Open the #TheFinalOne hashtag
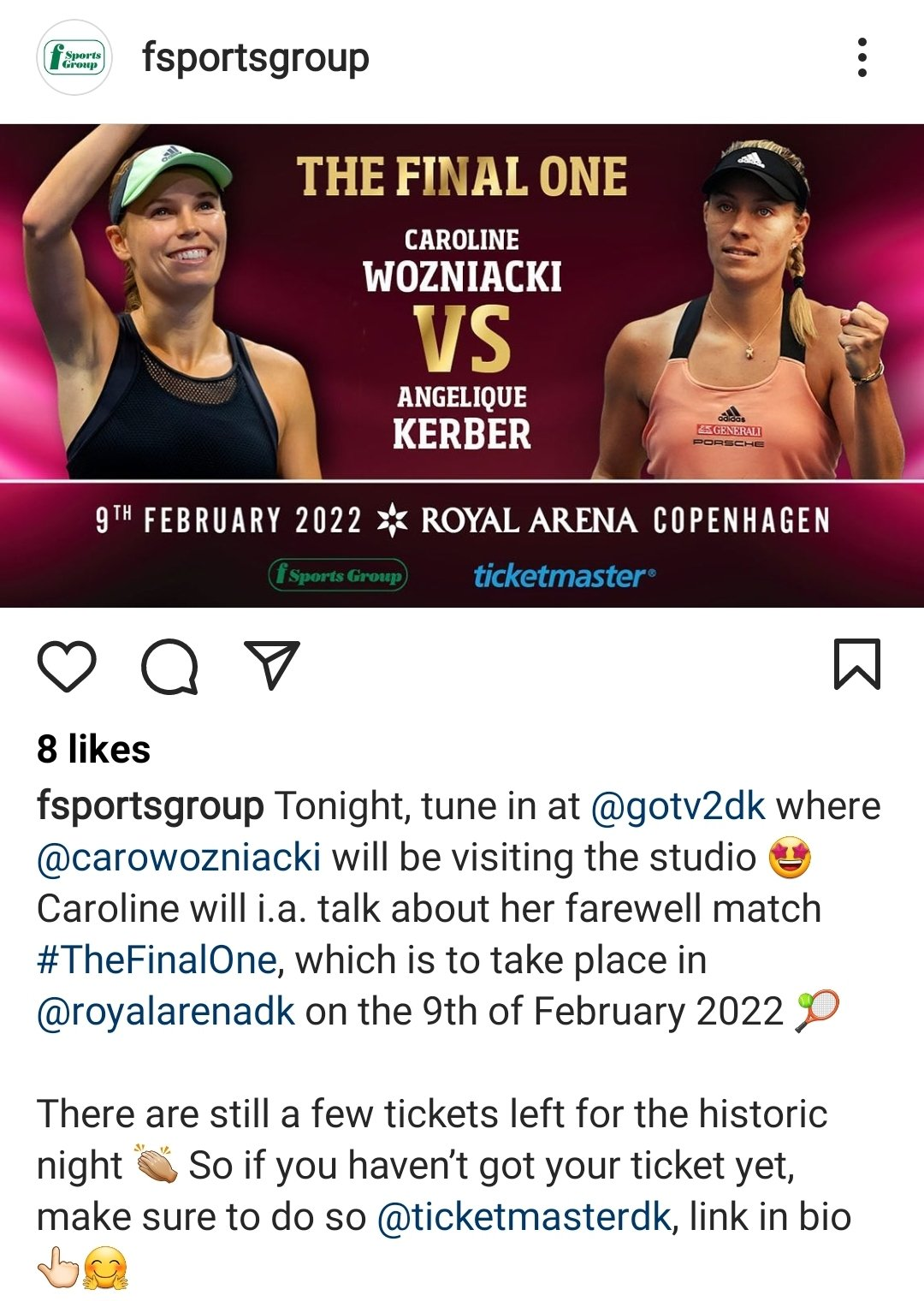924x1301 pixels. pyautogui.click(x=157, y=960)
